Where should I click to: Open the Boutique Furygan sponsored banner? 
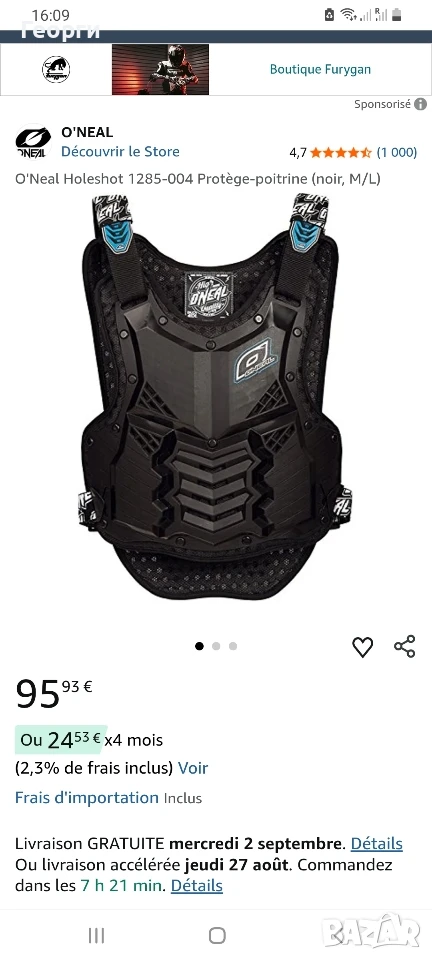(215, 69)
